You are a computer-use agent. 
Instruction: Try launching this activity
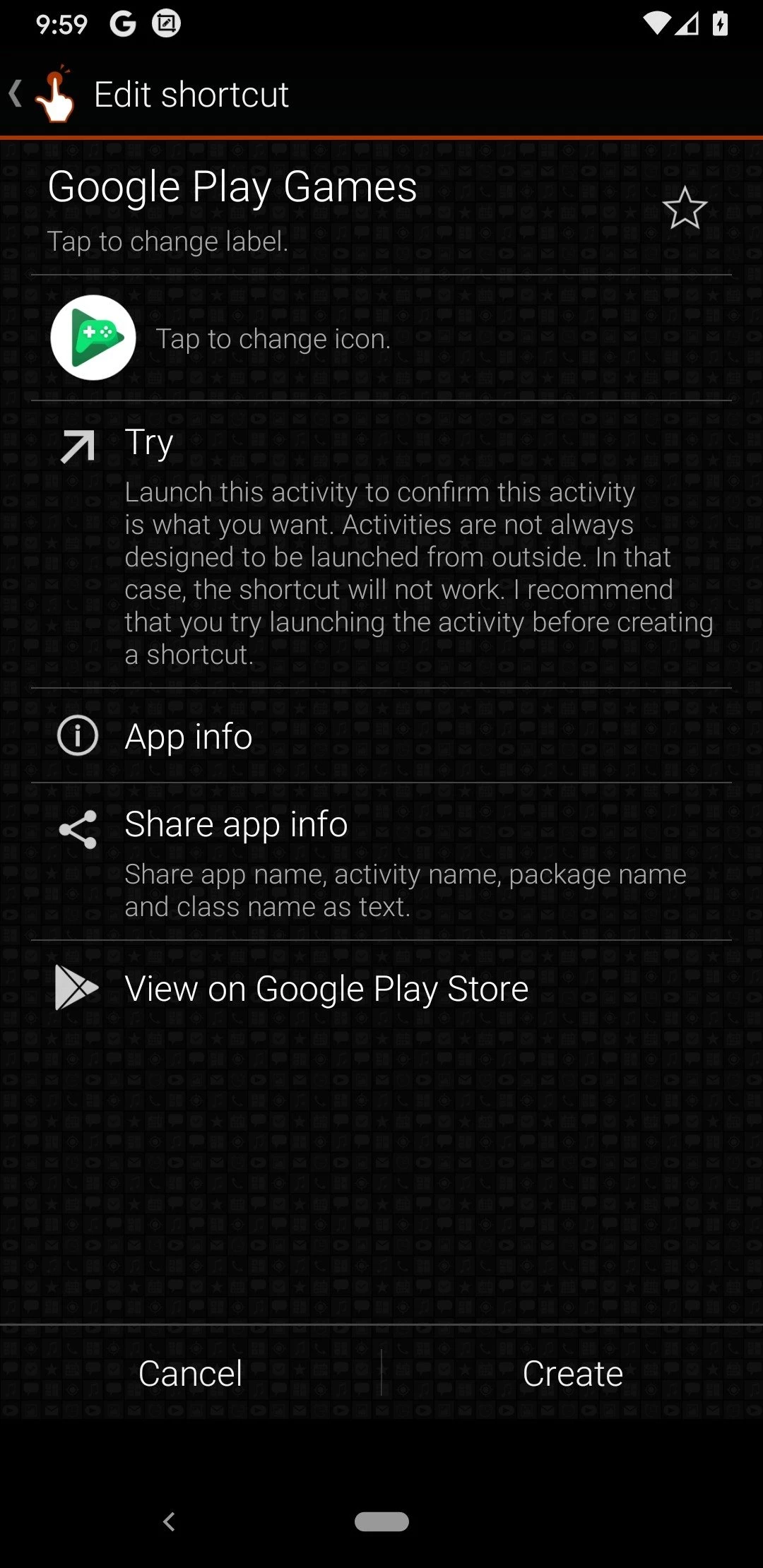(x=381, y=544)
